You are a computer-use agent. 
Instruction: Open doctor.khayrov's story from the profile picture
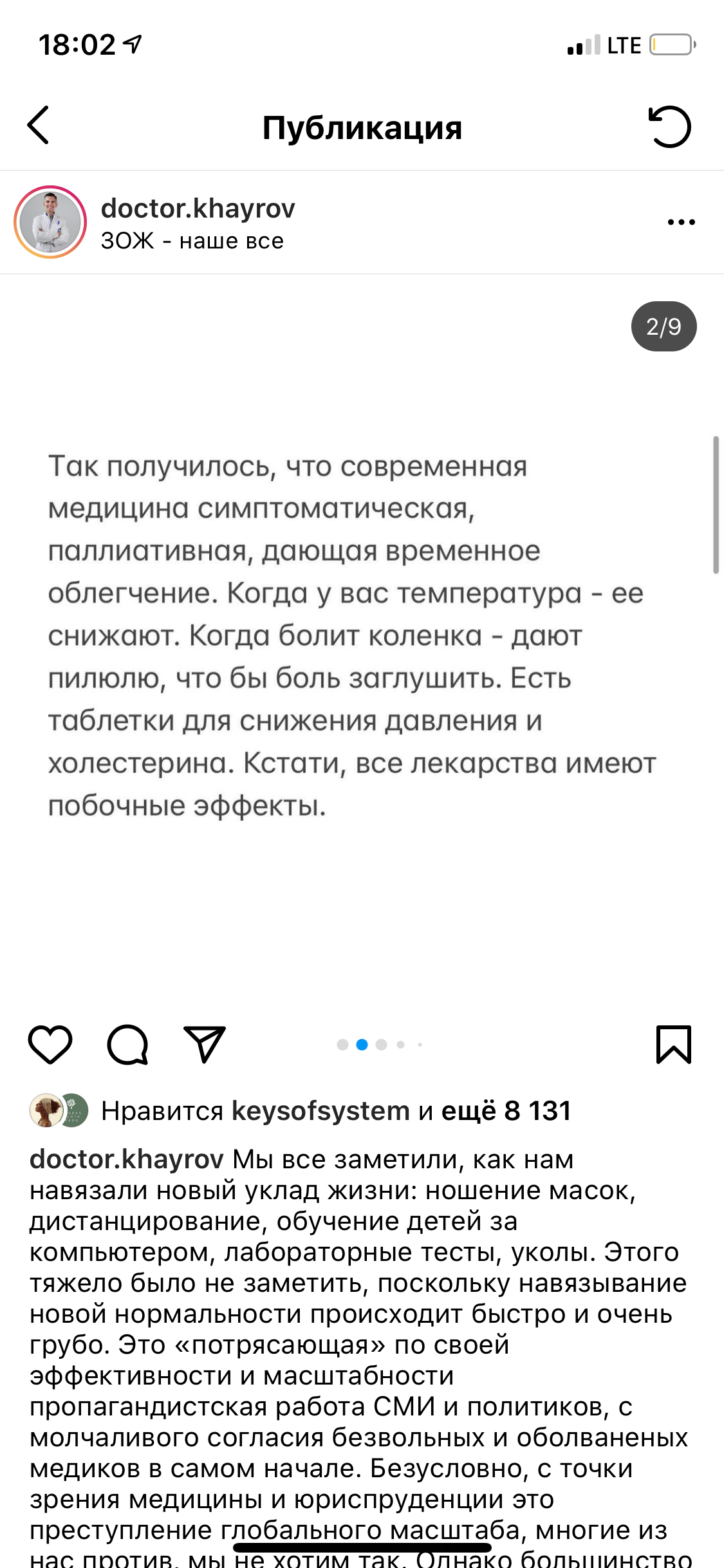point(50,222)
